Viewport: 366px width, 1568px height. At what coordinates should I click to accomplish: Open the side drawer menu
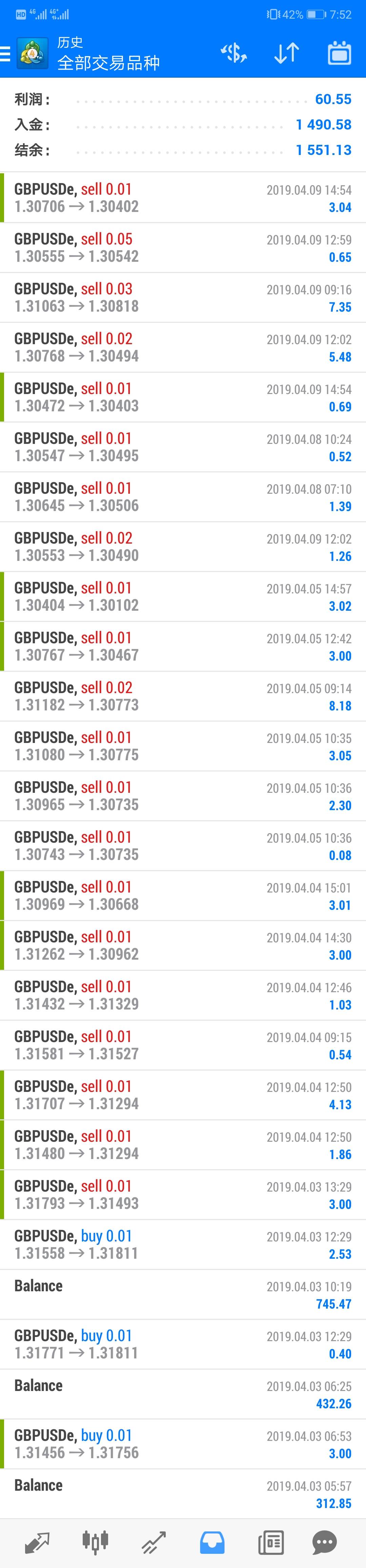pos(5,54)
